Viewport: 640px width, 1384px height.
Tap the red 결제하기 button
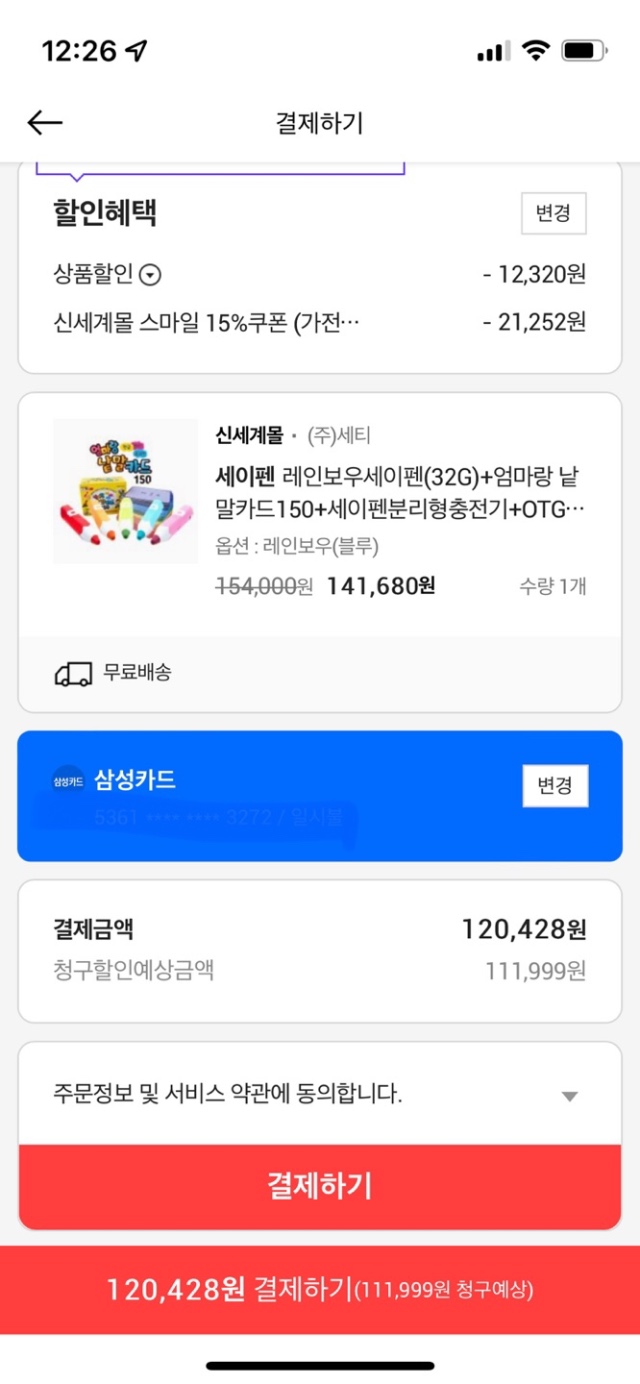coord(320,1187)
